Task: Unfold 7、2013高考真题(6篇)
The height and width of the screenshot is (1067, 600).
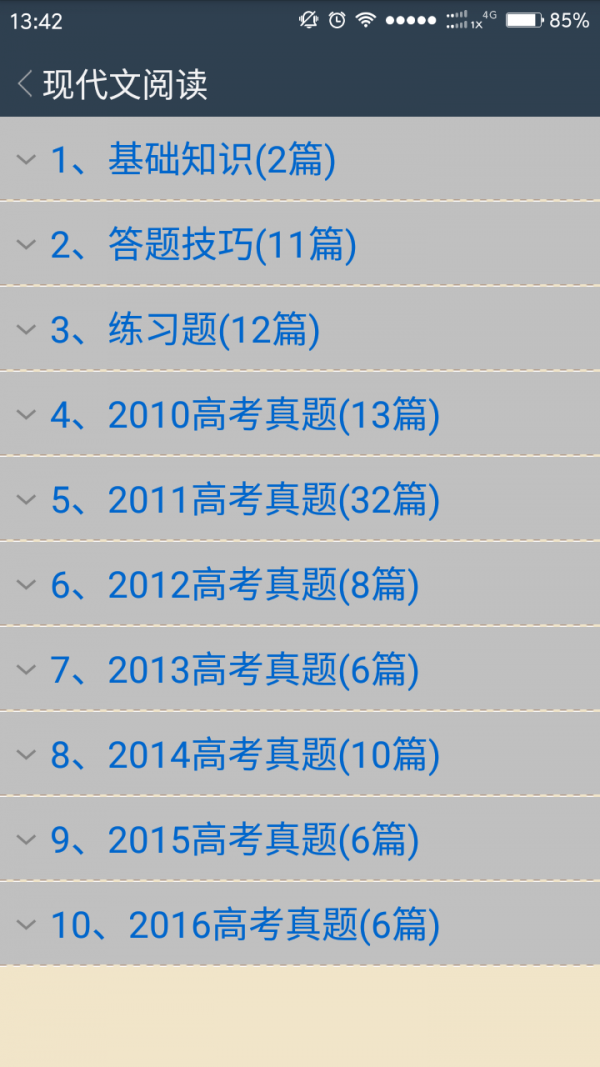Action: click(x=235, y=670)
